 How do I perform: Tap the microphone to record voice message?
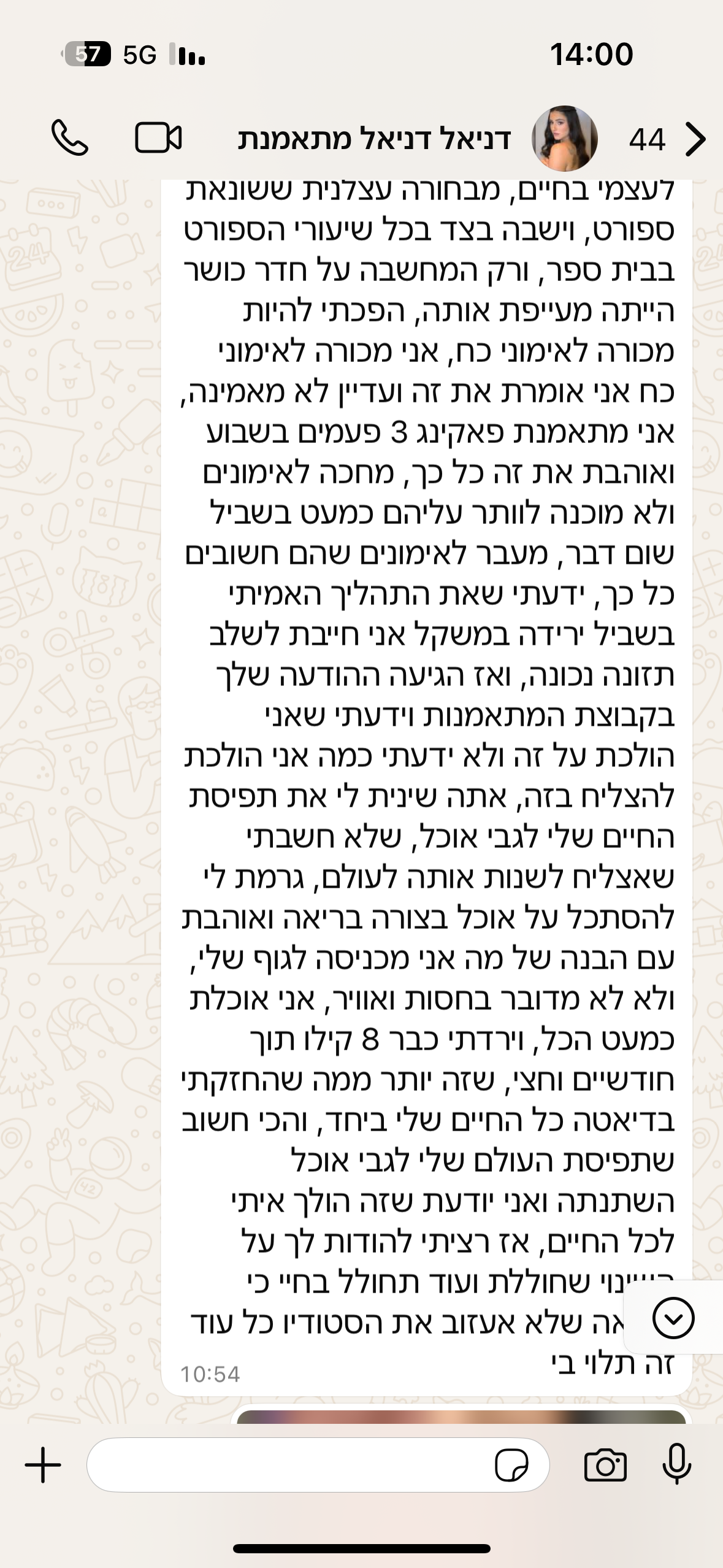(x=677, y=1464)
